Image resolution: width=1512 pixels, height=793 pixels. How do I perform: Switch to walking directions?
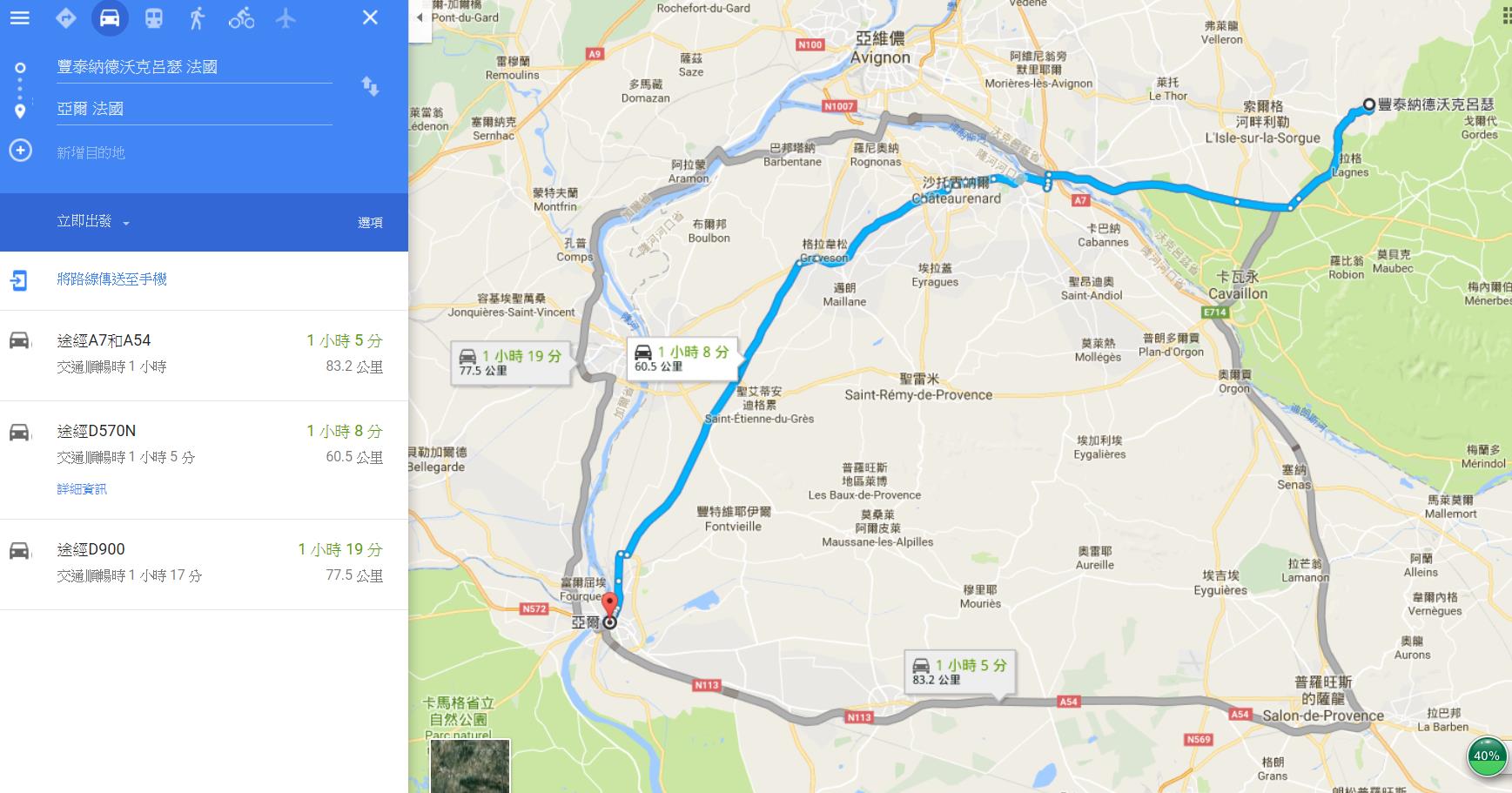coord(198,17)
